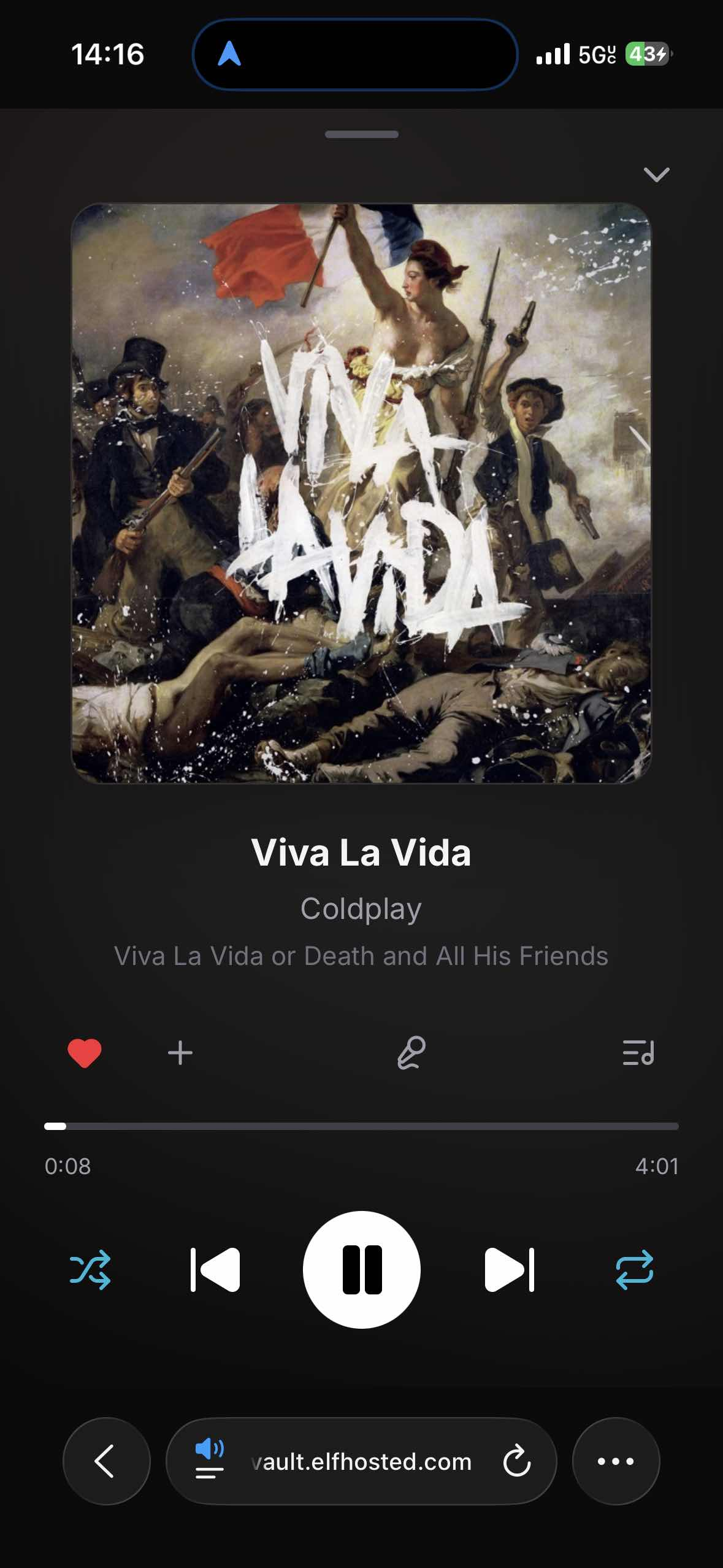Open the play queue icon

638,1053
